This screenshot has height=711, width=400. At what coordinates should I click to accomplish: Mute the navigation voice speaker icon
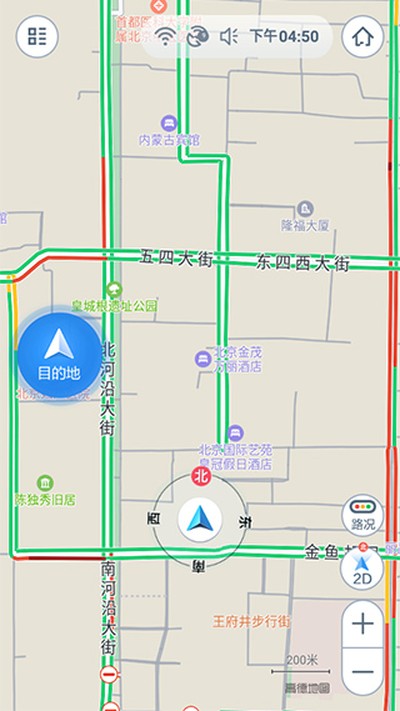(x=229, y=36)
